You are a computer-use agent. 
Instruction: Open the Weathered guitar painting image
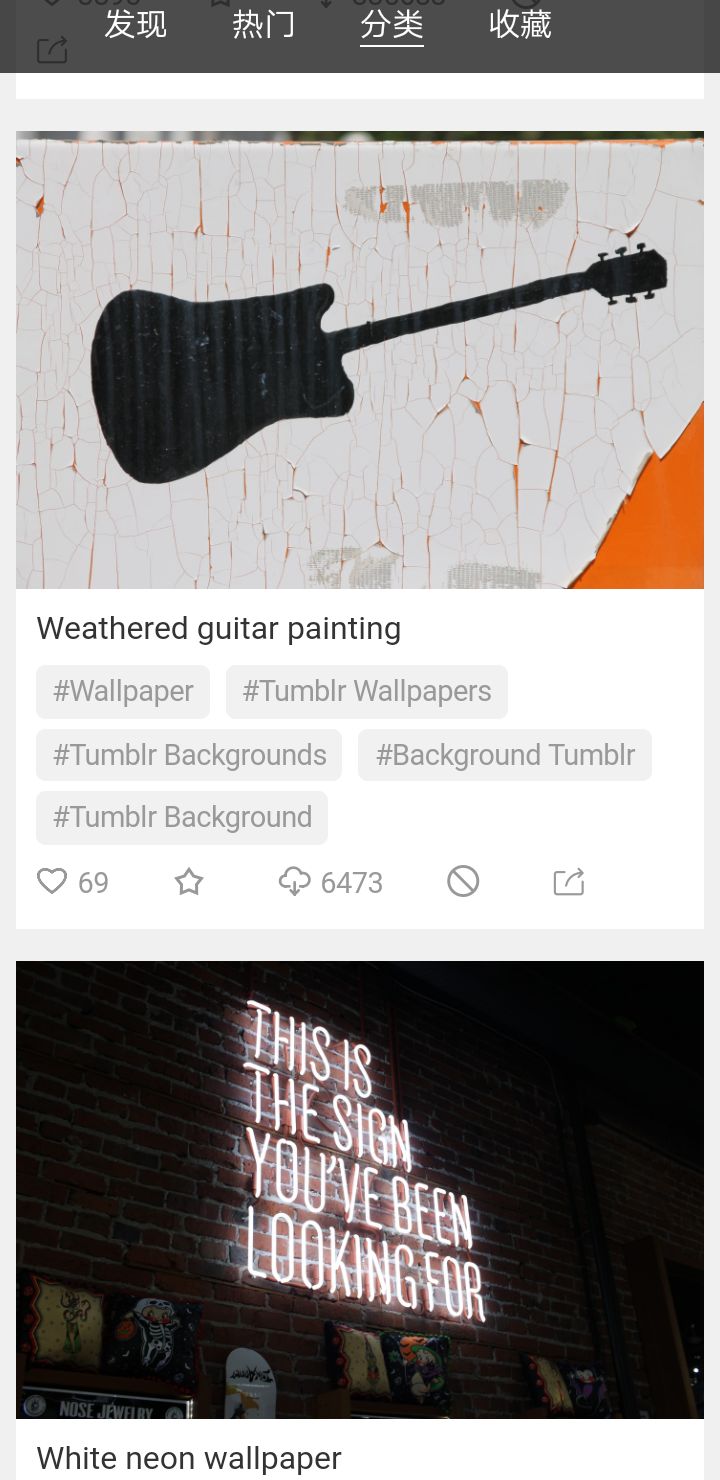[360, 360]
